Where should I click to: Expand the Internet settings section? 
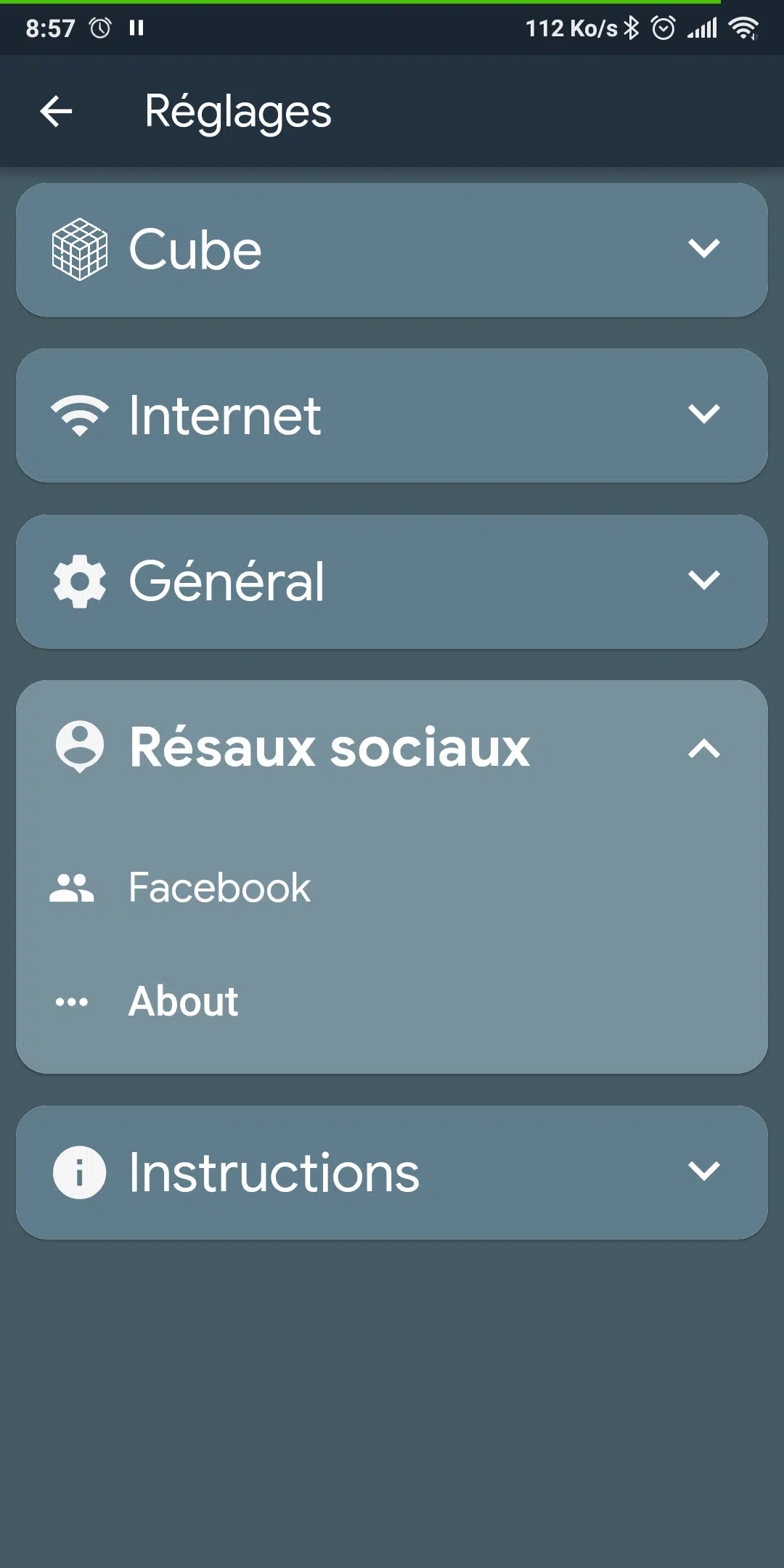tap(392, 415)
